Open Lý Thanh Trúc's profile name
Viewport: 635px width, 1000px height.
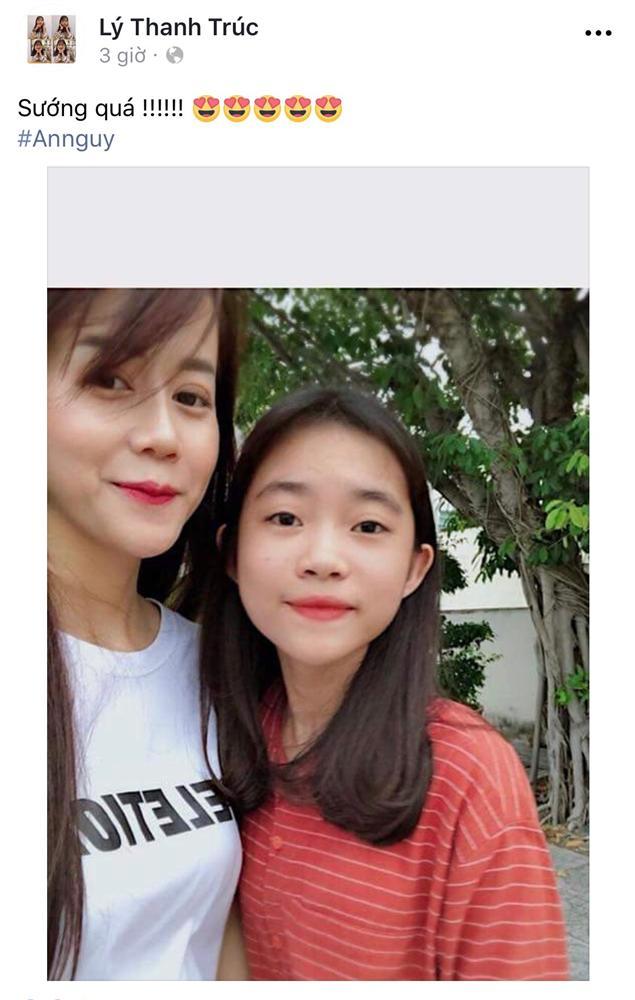178,27
